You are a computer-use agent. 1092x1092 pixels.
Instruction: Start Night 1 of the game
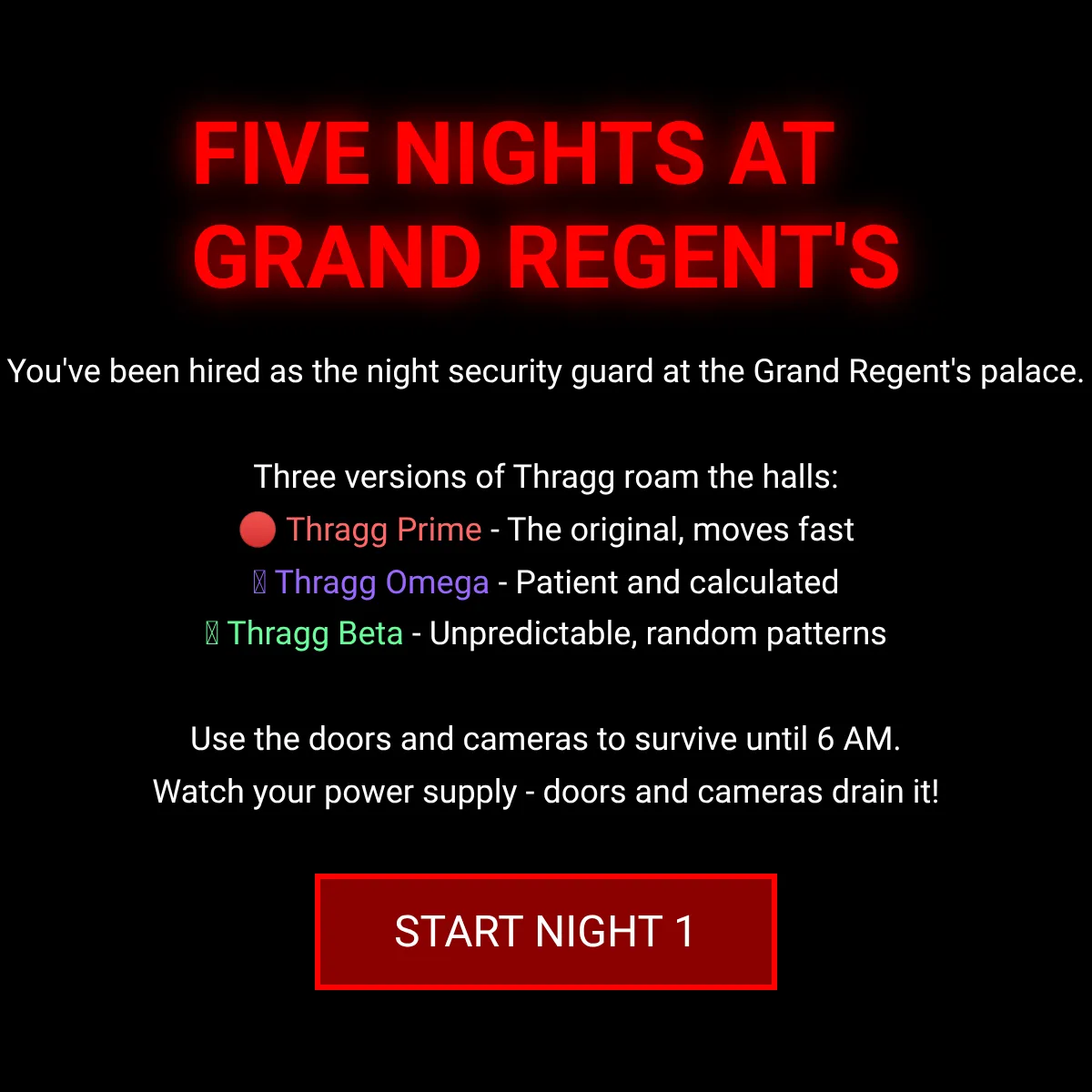pyautogui.click(x=545, y=931)
